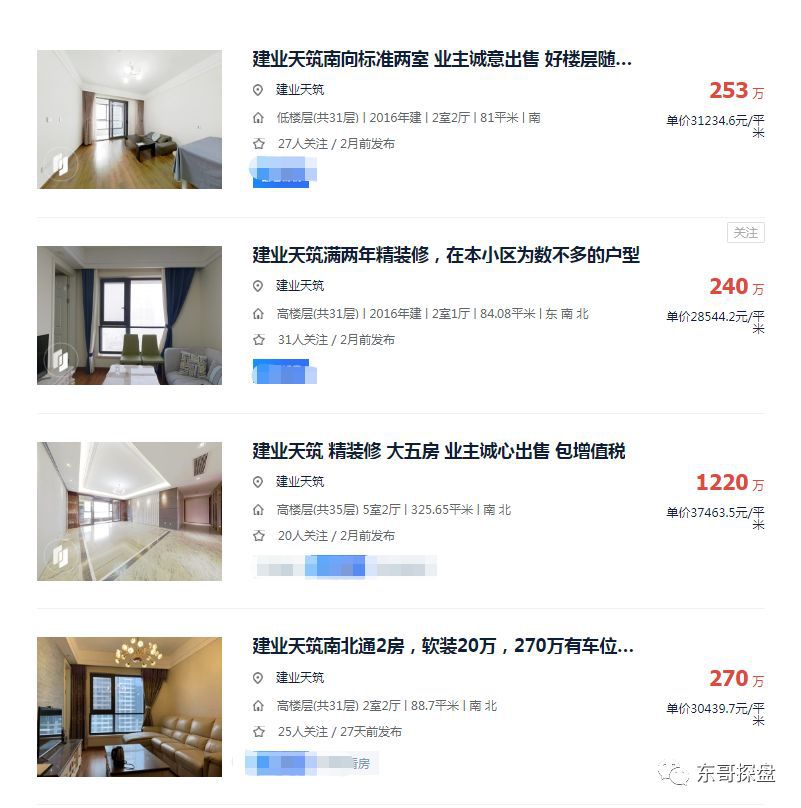
Task: Open listing 建业天筑南向标准两室
Action: tap(441, 59)
